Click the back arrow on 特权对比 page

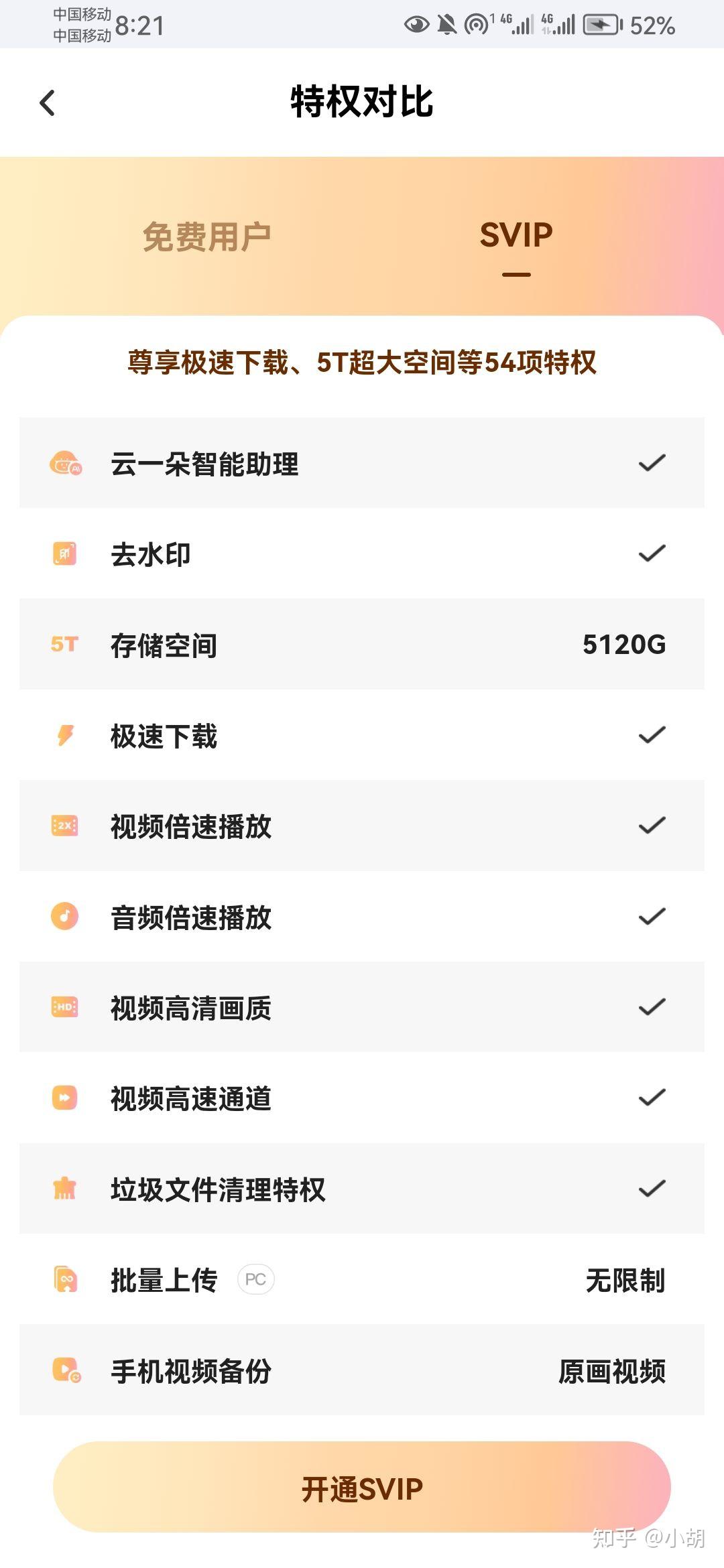pyautogui.click(x=47, y=104)
